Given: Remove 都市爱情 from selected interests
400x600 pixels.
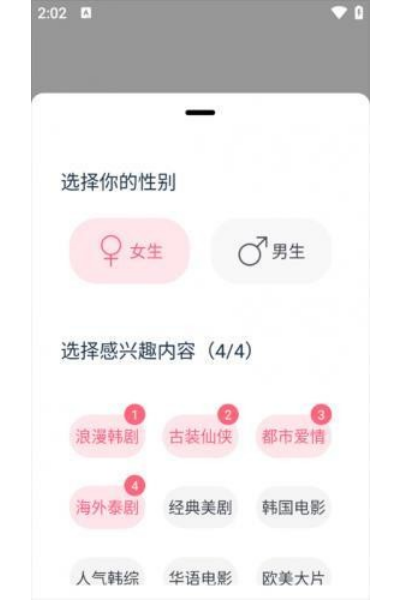Looking at the screenshot, I should (293, 436).
